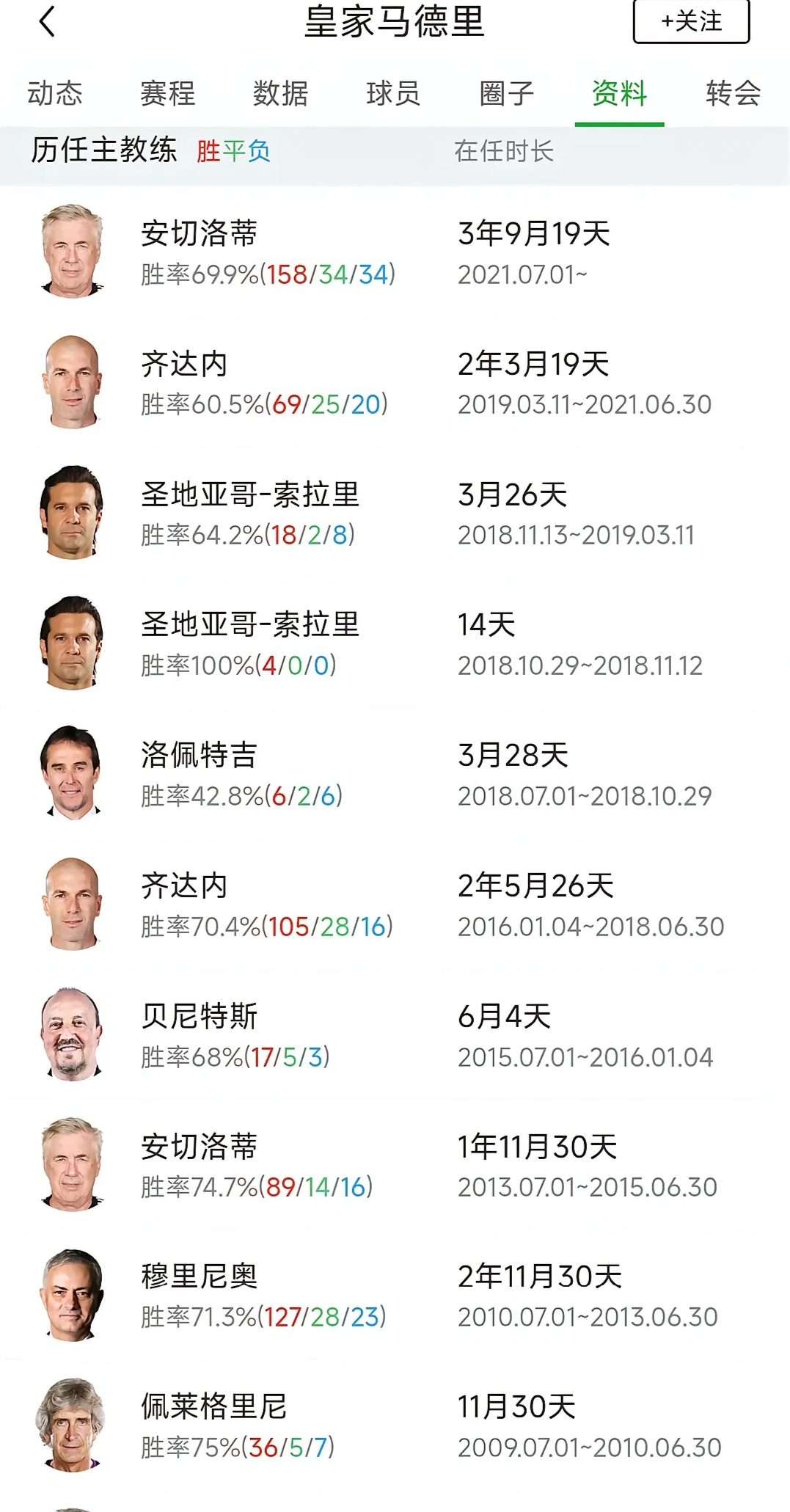Switch to the 动态 tab
Viewport: 790px width, 1512px height.
pyautogui.click(x=54, y=94)
